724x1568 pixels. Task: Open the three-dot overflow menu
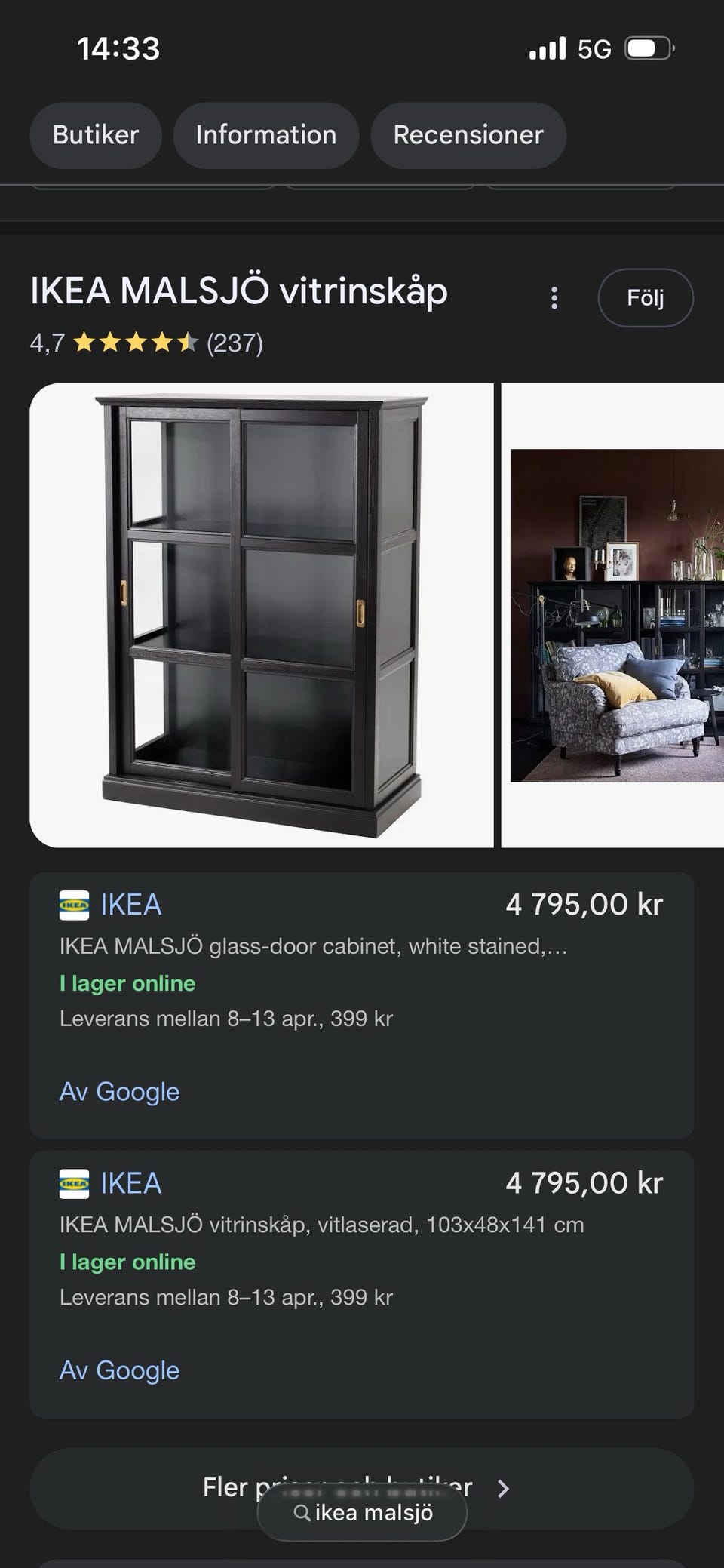[x=554, y=297]
